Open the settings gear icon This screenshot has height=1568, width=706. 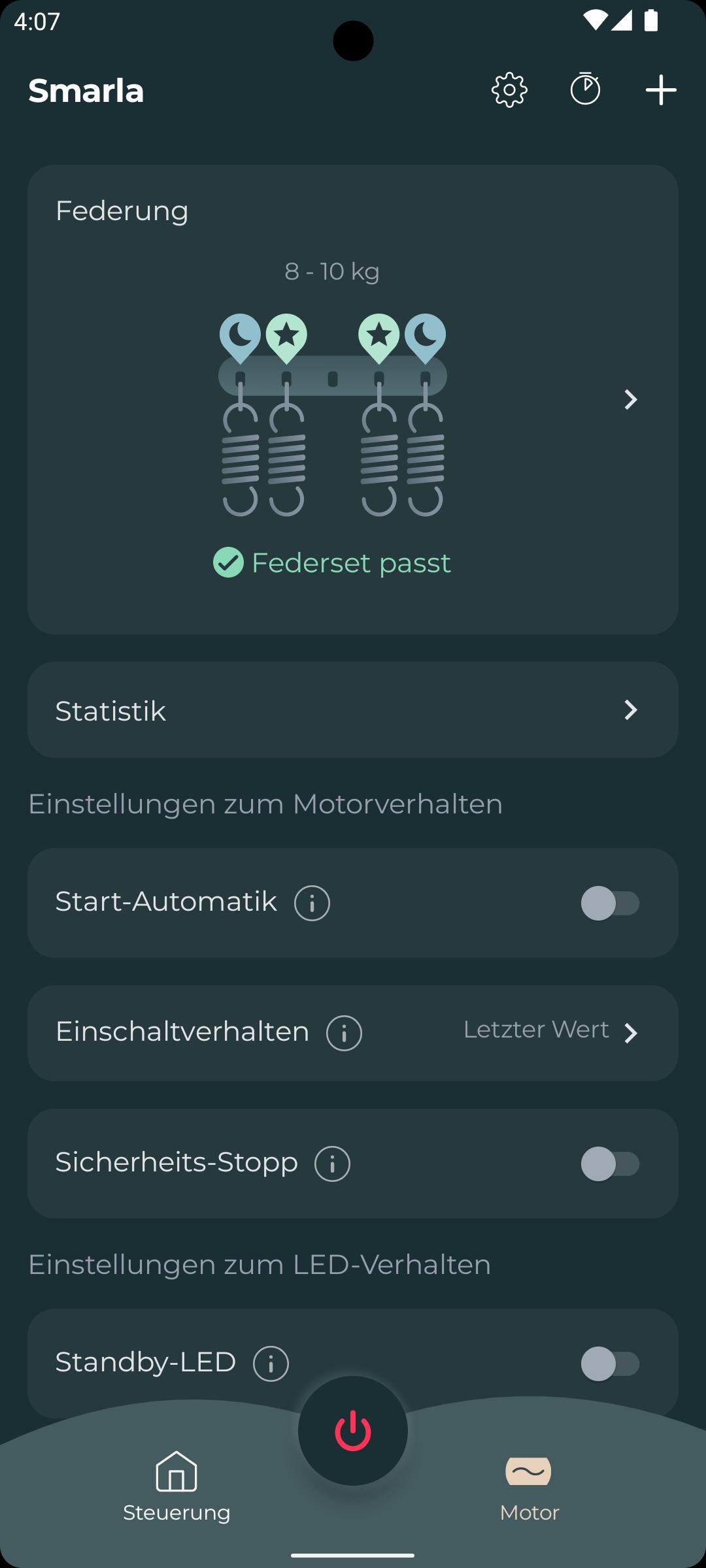(509, 90)
